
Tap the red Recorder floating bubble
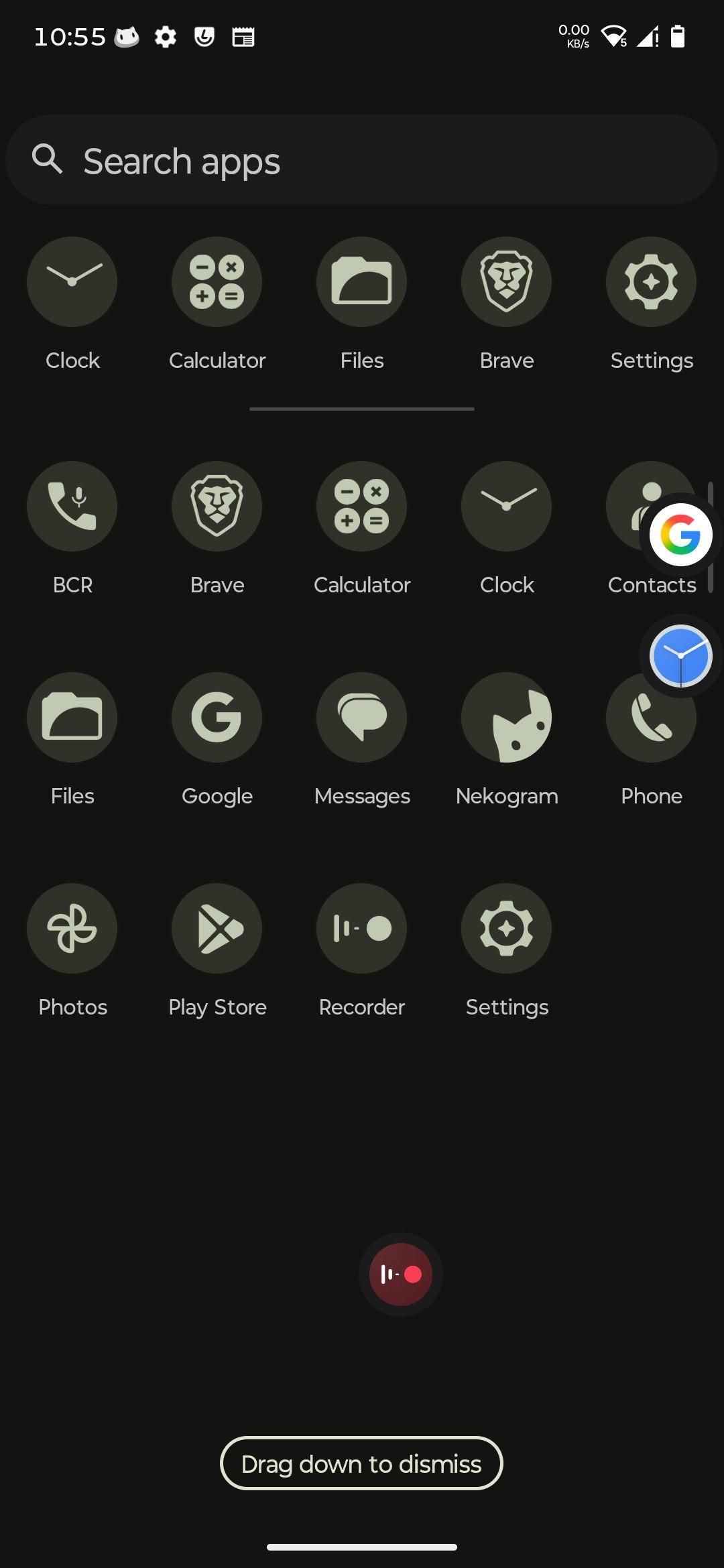coord(401,1275)
